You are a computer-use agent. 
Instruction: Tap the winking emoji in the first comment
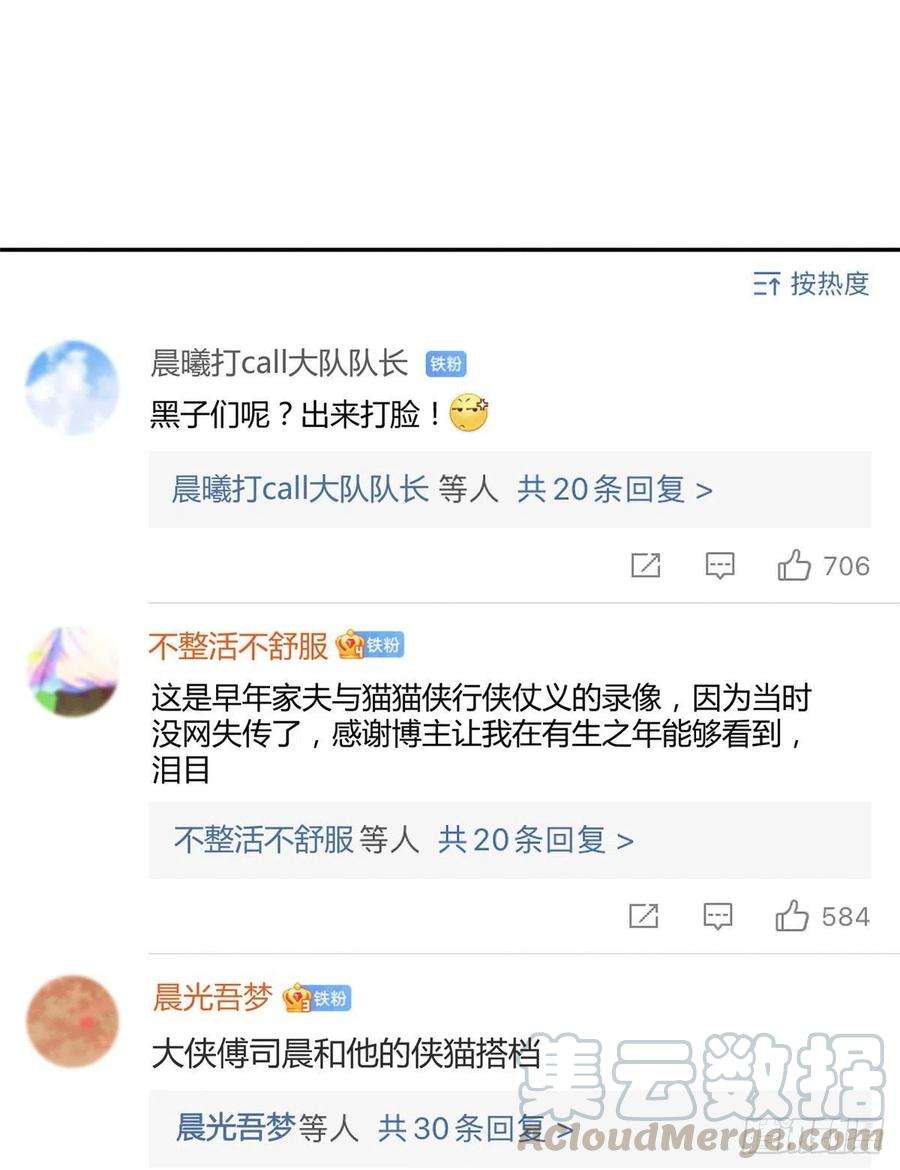(x=470, y=413)
